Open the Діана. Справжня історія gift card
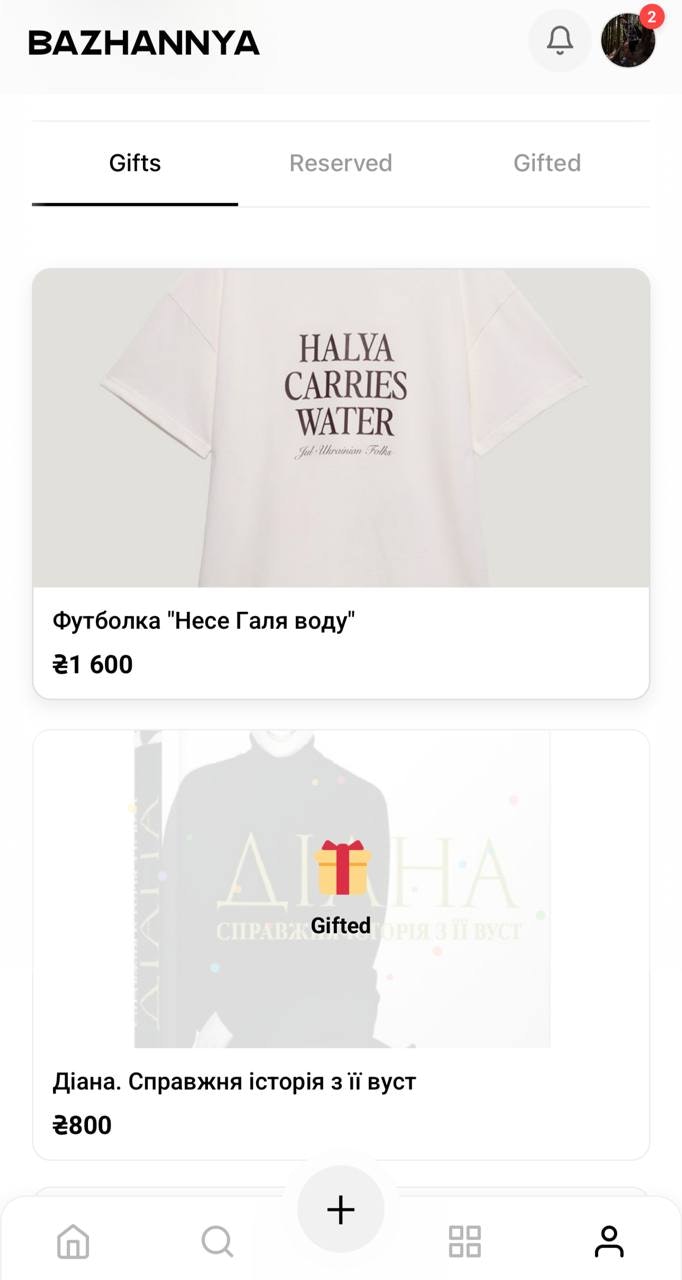The image size is (682, 1280). (x=341, y=945)
